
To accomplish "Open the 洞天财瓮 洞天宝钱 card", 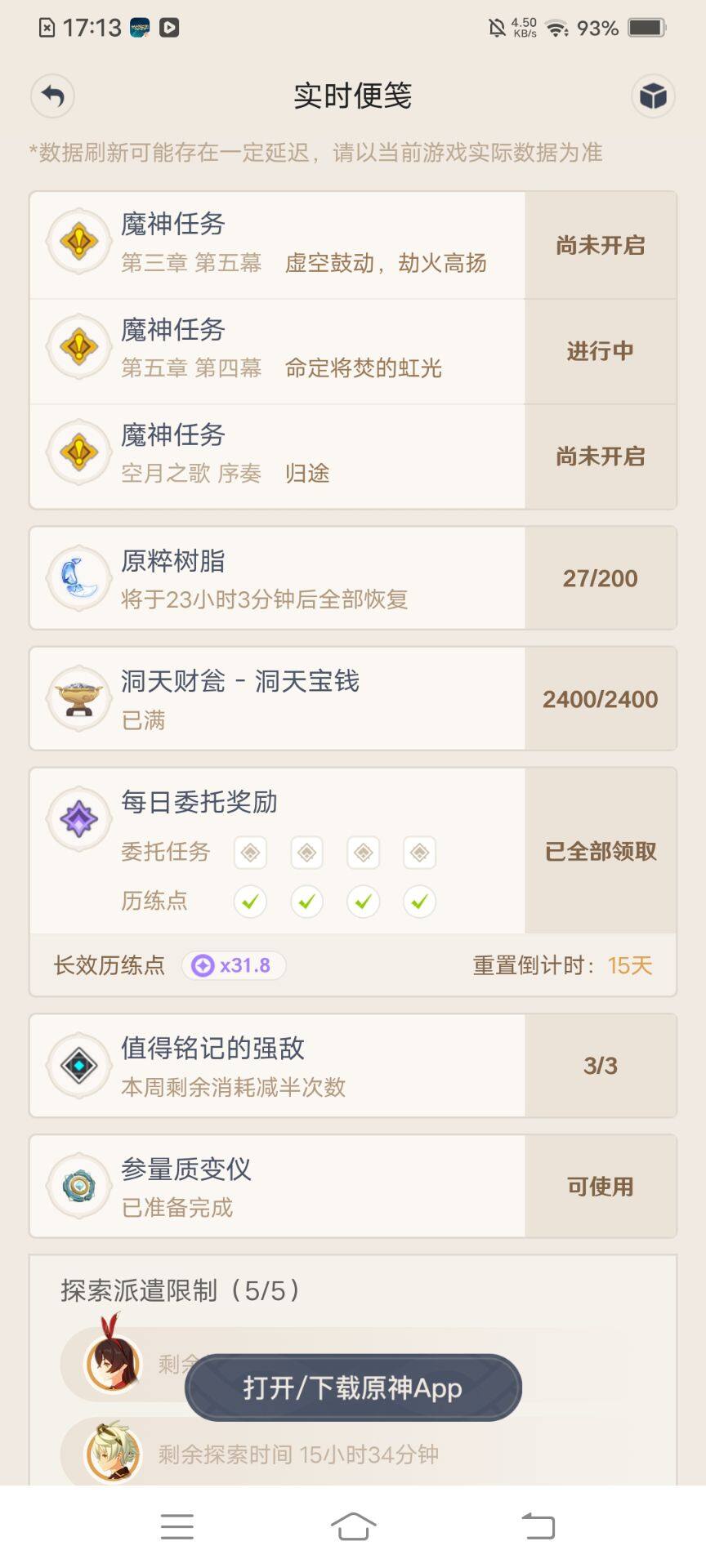I will 353,699.
